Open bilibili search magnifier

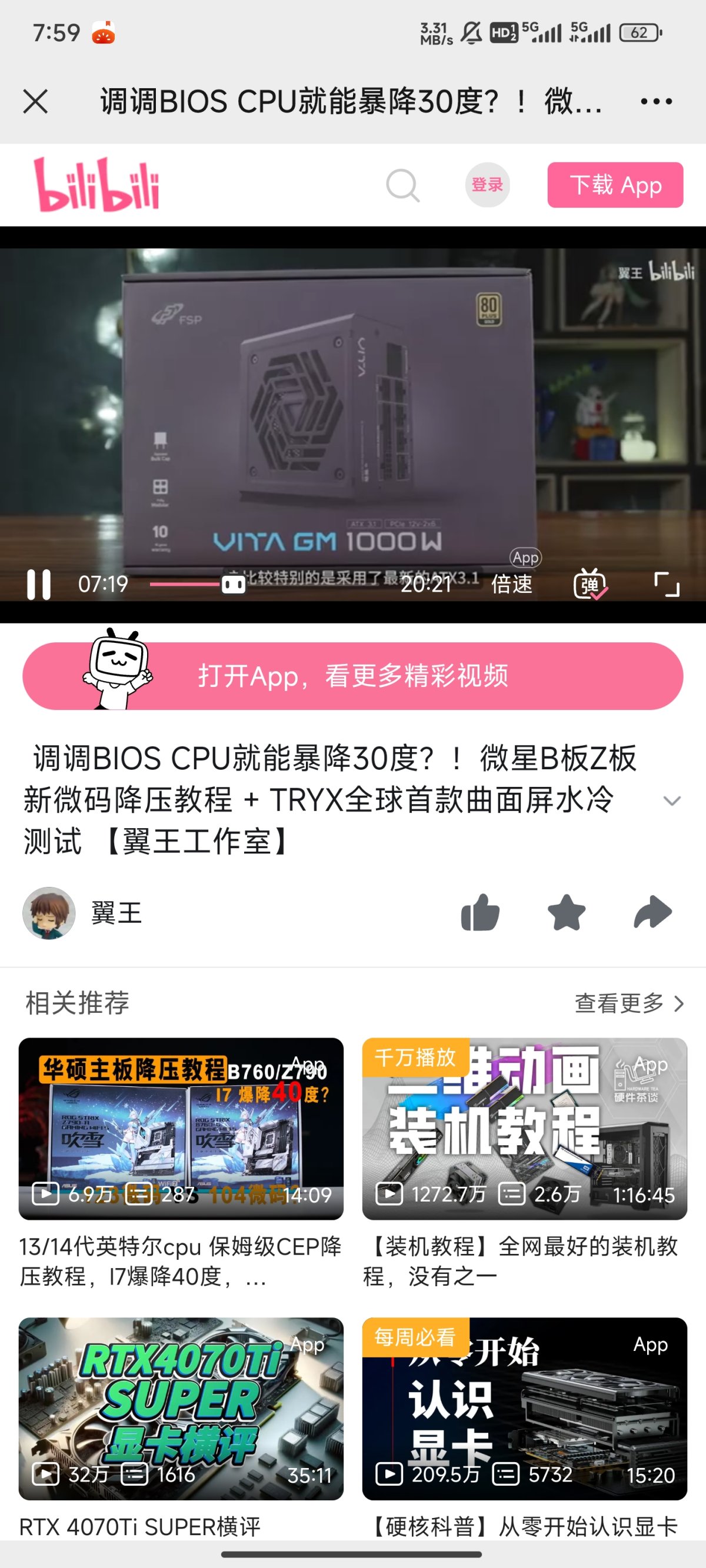pos(402,185)
